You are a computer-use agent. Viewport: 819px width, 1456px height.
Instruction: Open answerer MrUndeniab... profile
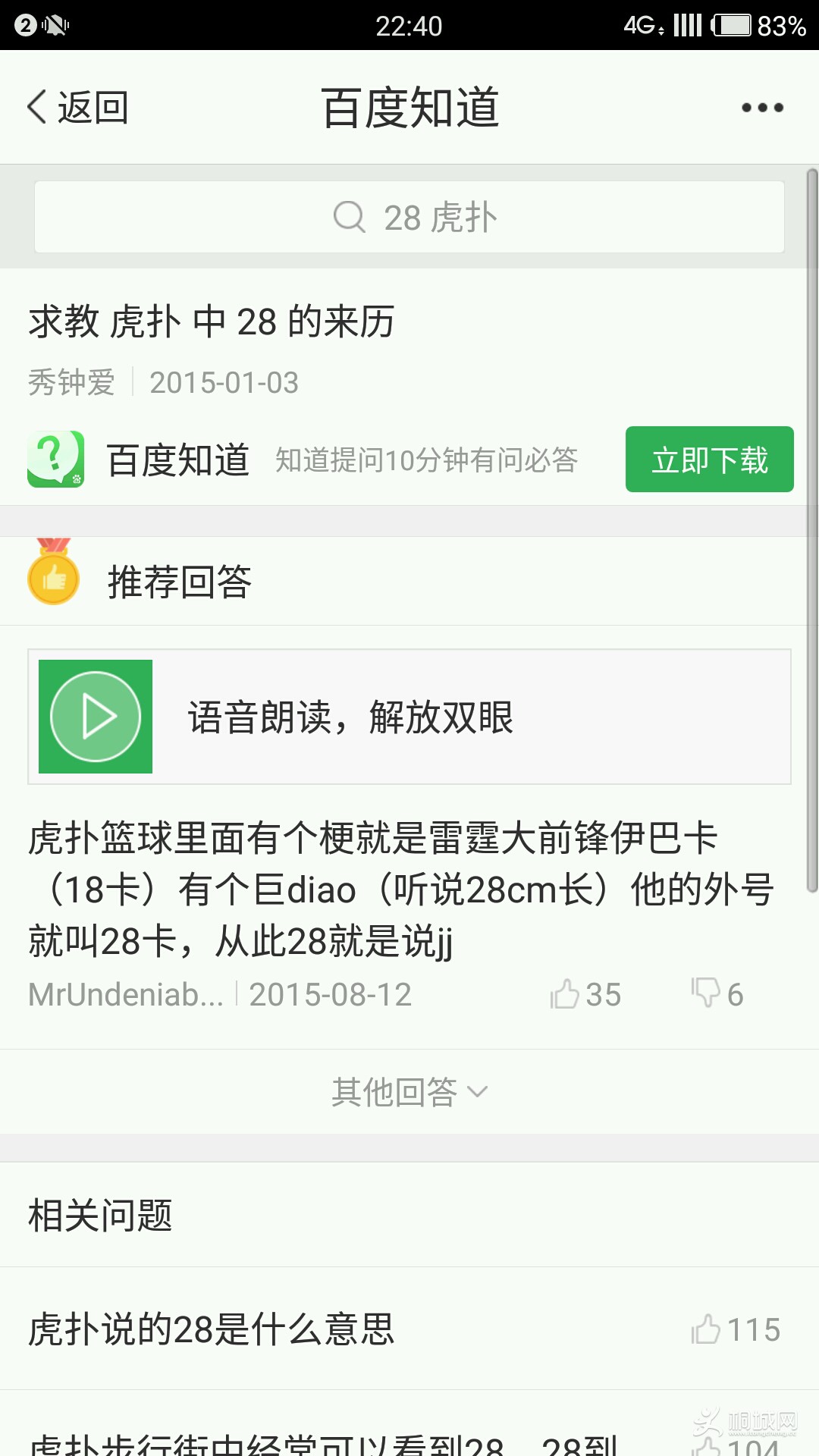coord(126,994)
